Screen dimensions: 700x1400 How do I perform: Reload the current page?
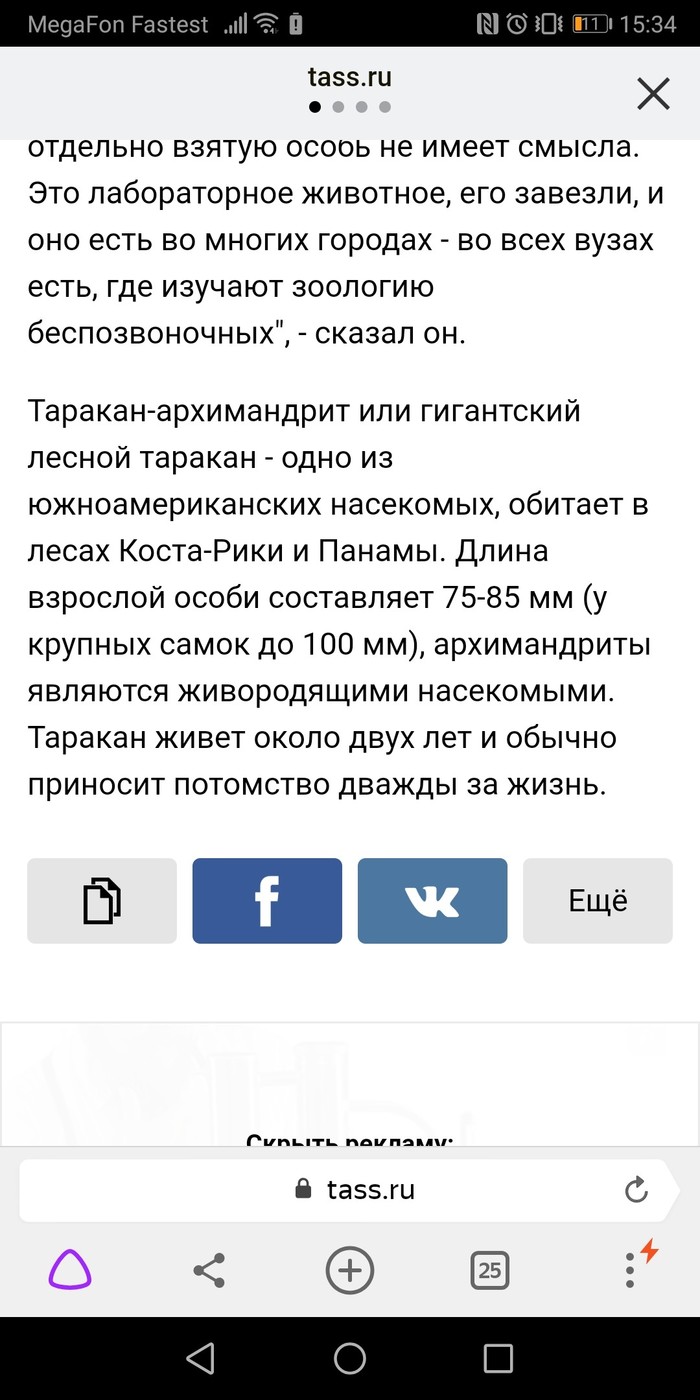click(x=635, y=1190)
